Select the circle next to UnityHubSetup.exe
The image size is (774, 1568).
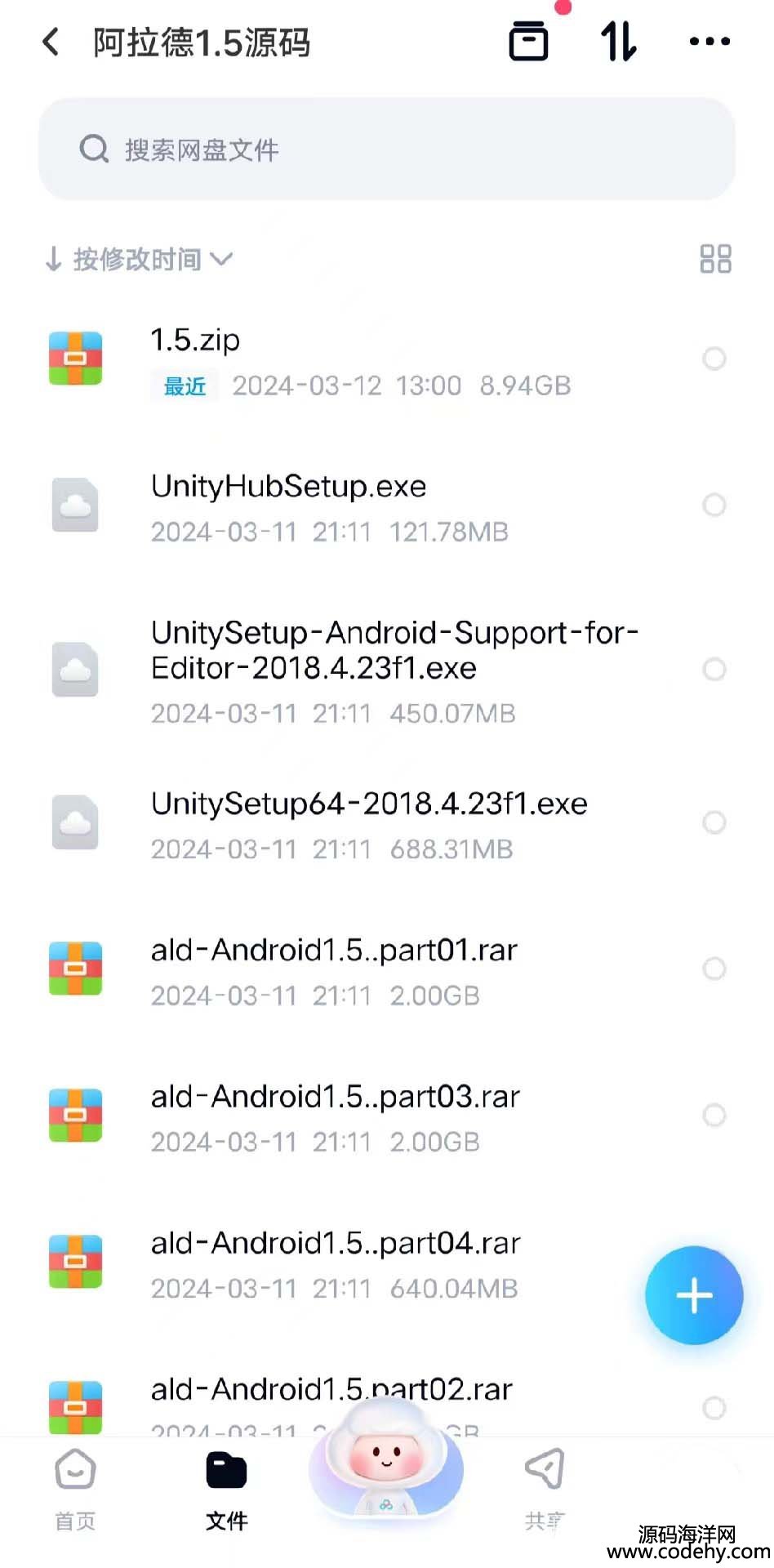click(714, 505)
